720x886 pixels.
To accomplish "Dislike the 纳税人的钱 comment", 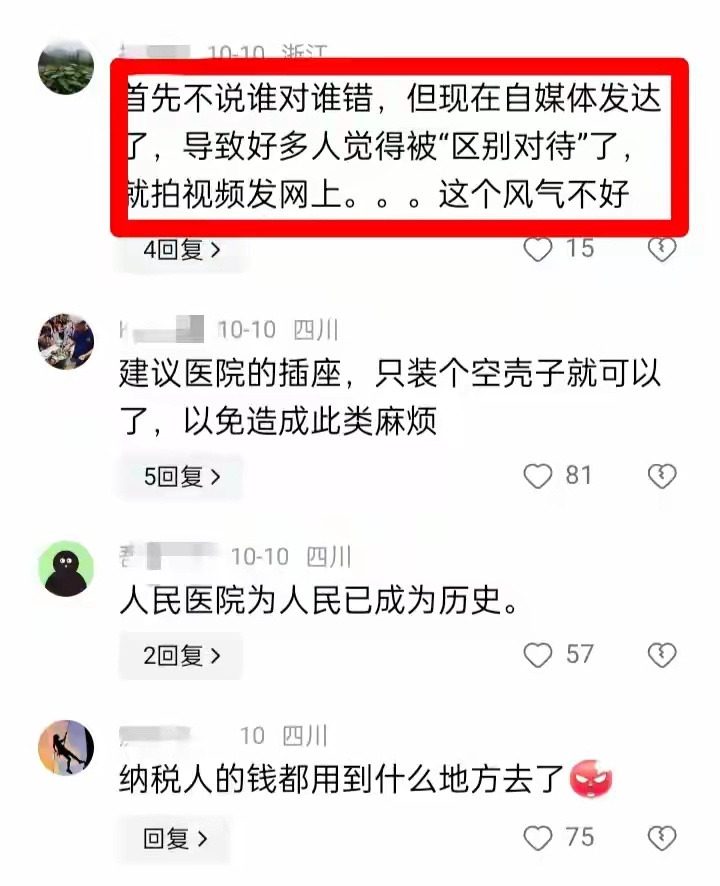I will click(662, 837).
